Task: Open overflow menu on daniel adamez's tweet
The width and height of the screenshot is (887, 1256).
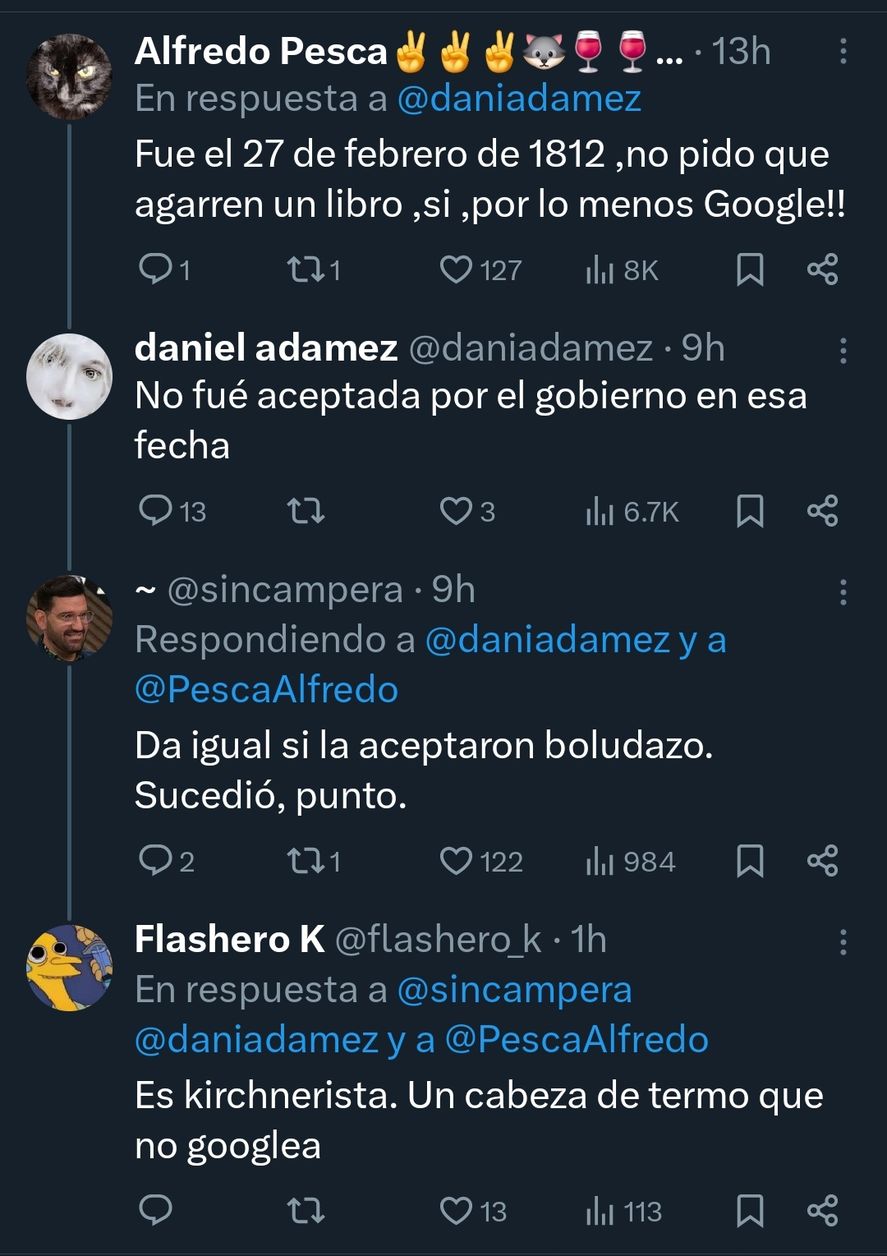Action: 843,350
